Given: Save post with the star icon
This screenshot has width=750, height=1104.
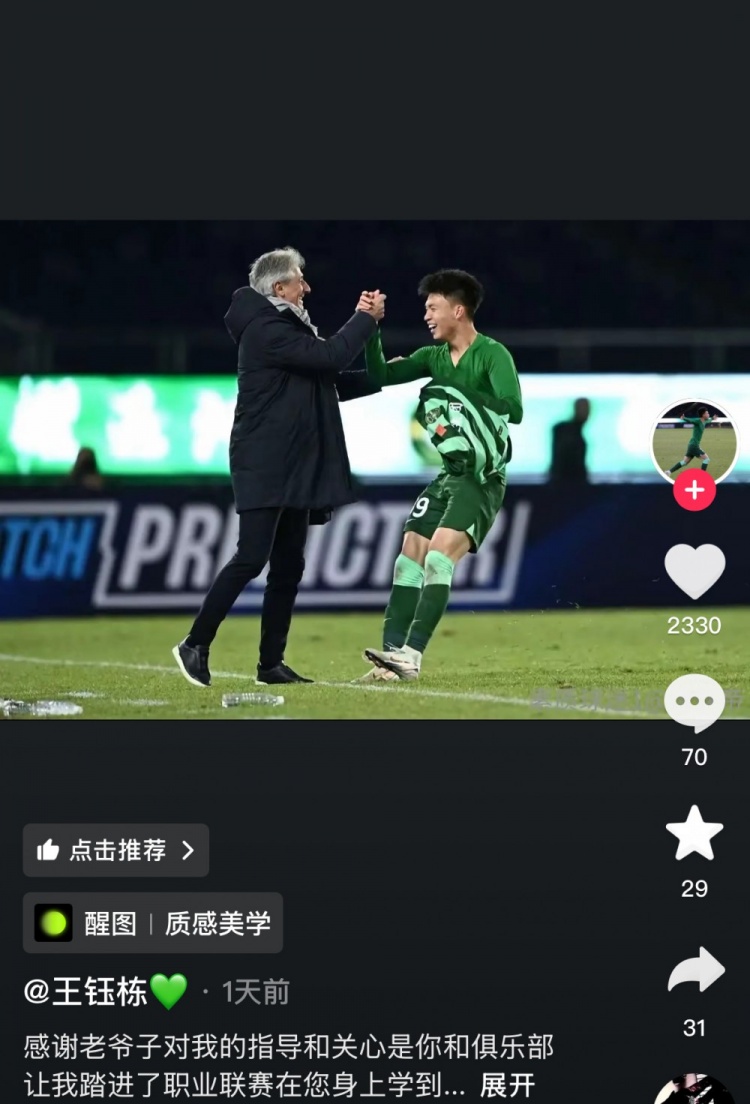Looking at the screenshot, I should [x=694, y=833].
